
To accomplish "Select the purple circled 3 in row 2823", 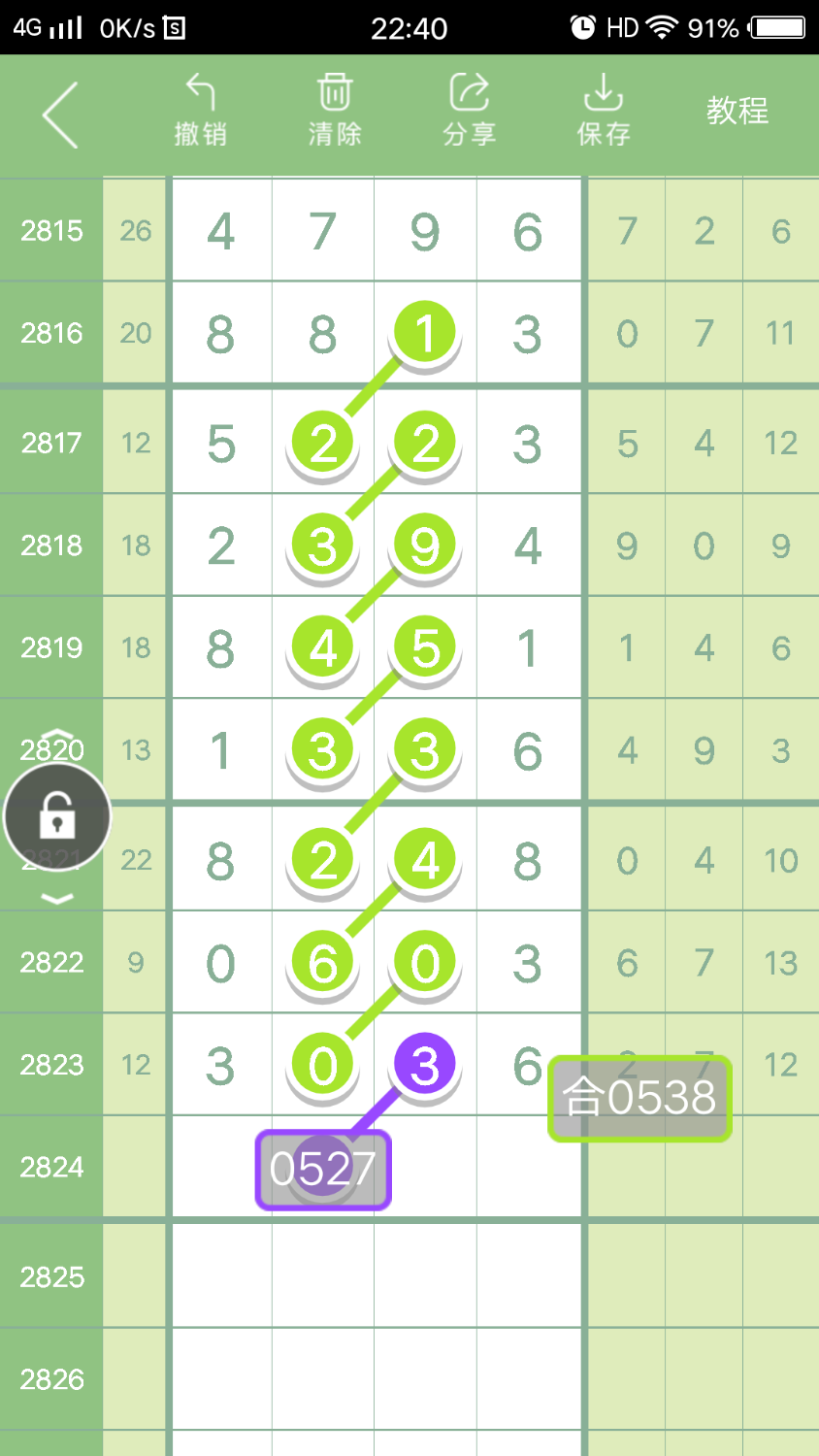I will (424, 1064).
